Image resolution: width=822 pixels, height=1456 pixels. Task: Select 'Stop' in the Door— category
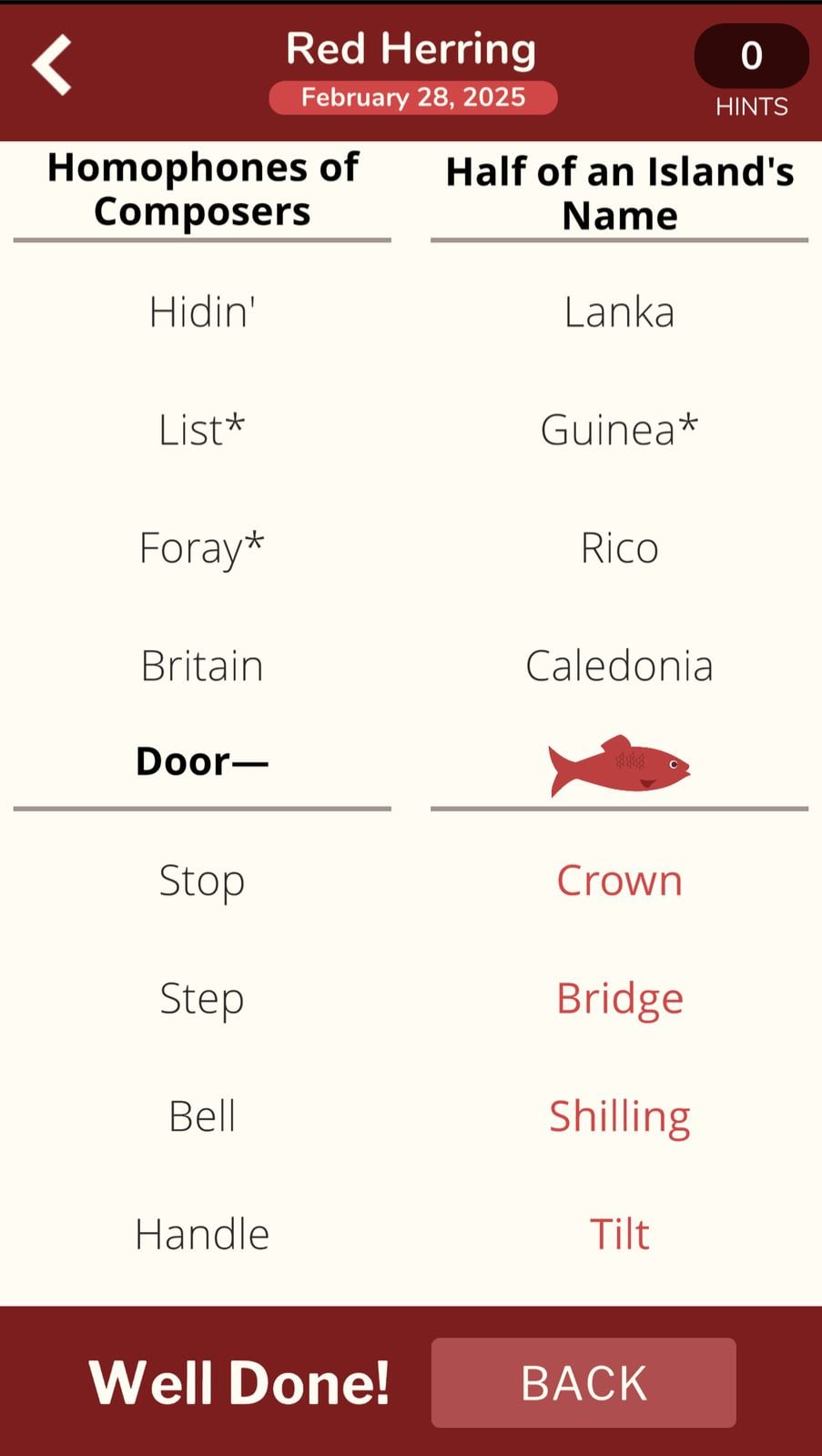pyautogui.click(x=201, y=880)
